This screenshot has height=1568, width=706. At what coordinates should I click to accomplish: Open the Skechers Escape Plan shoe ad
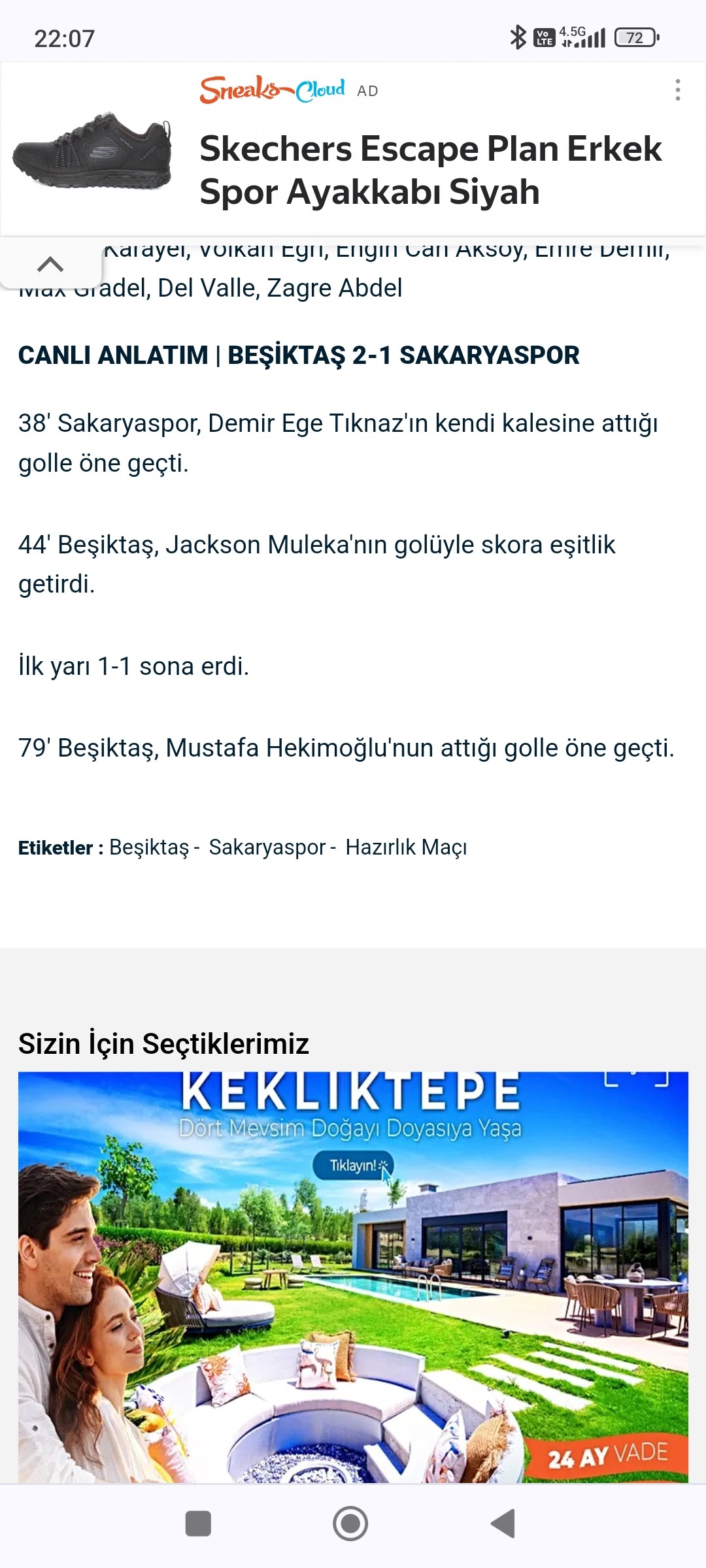[x=430, y=170]
